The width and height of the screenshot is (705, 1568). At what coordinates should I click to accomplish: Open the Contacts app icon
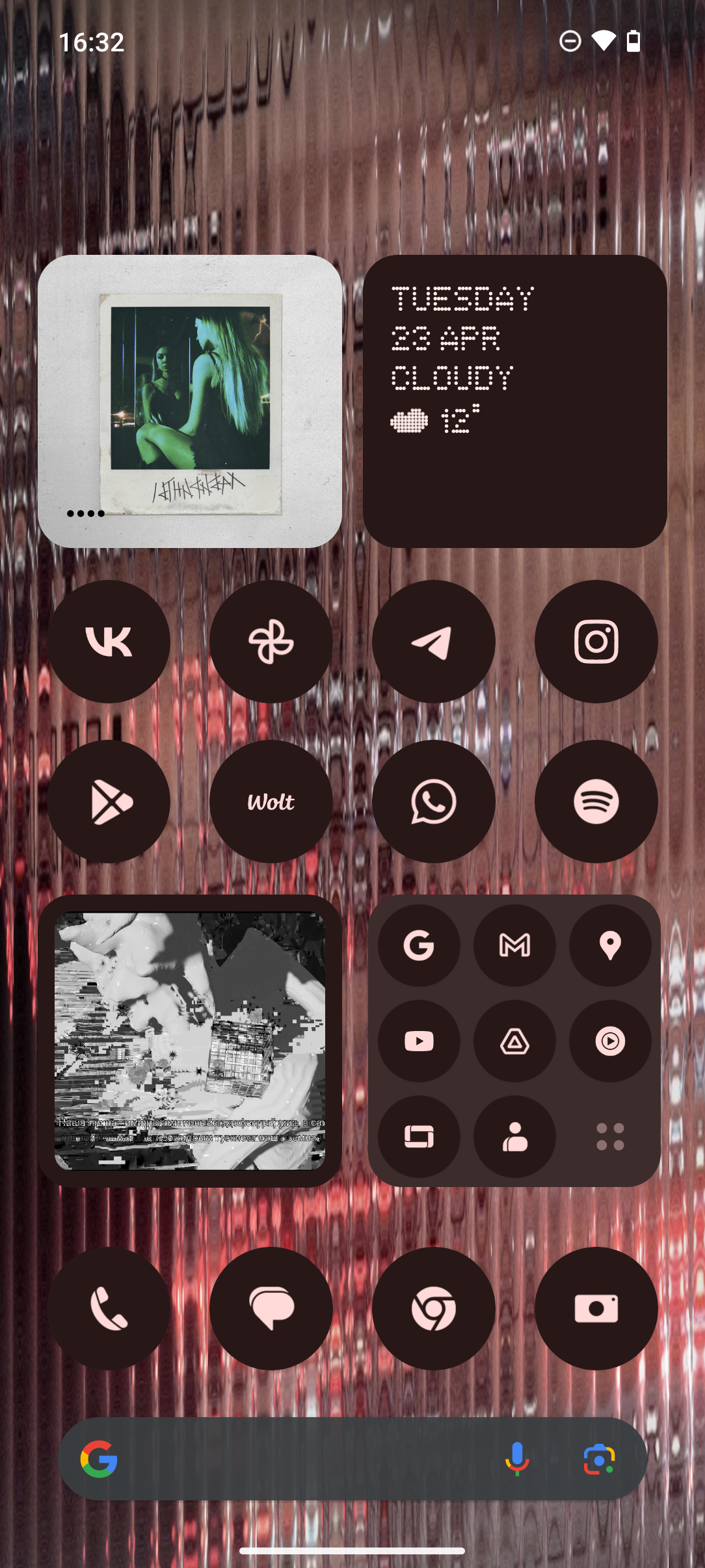(x=514, y=1136)
